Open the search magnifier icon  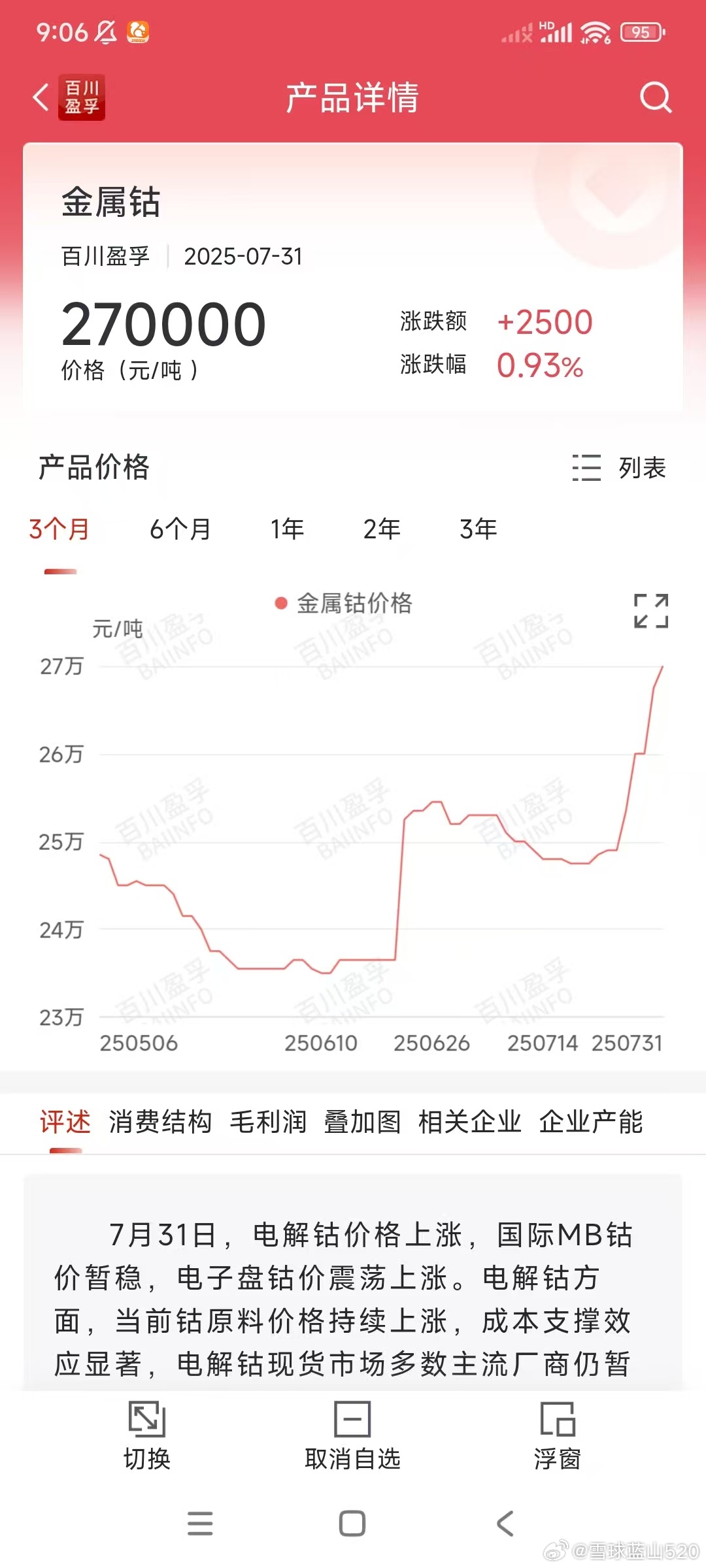click(x=656, y=98)
